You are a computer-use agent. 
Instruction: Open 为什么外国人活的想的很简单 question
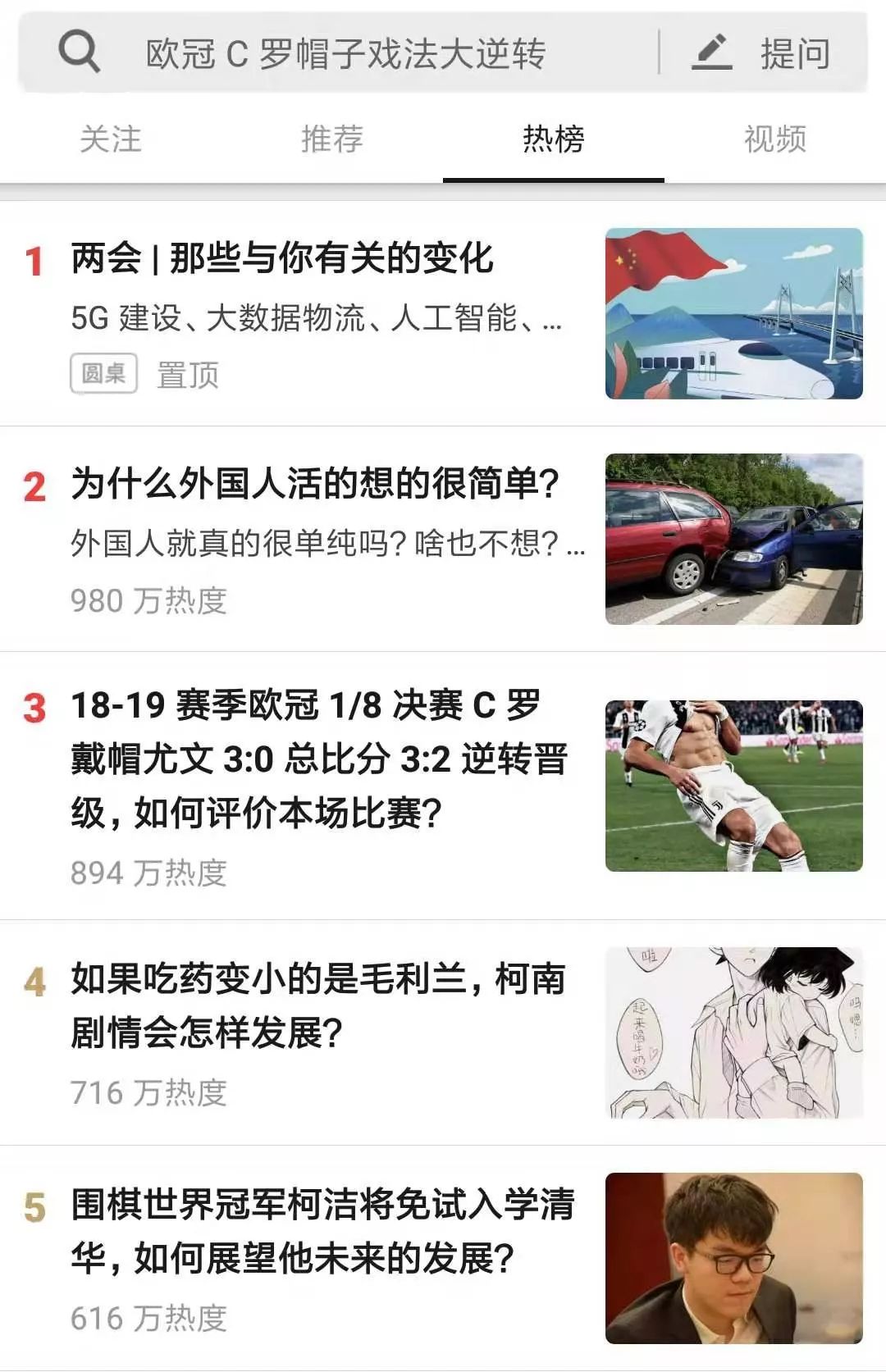(x=315, y=484)
